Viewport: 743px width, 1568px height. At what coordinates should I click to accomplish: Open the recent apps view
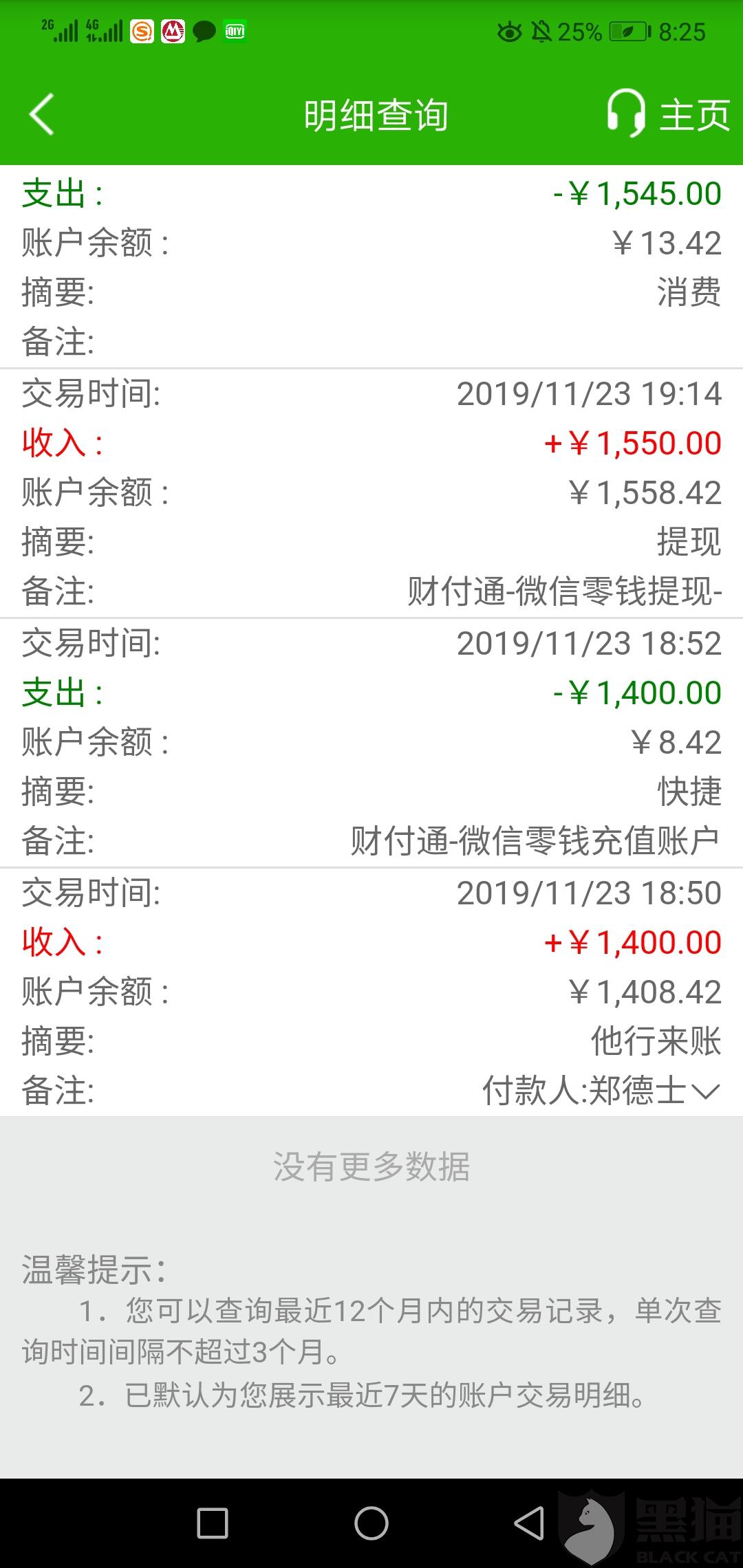(x=213, y=1523)
